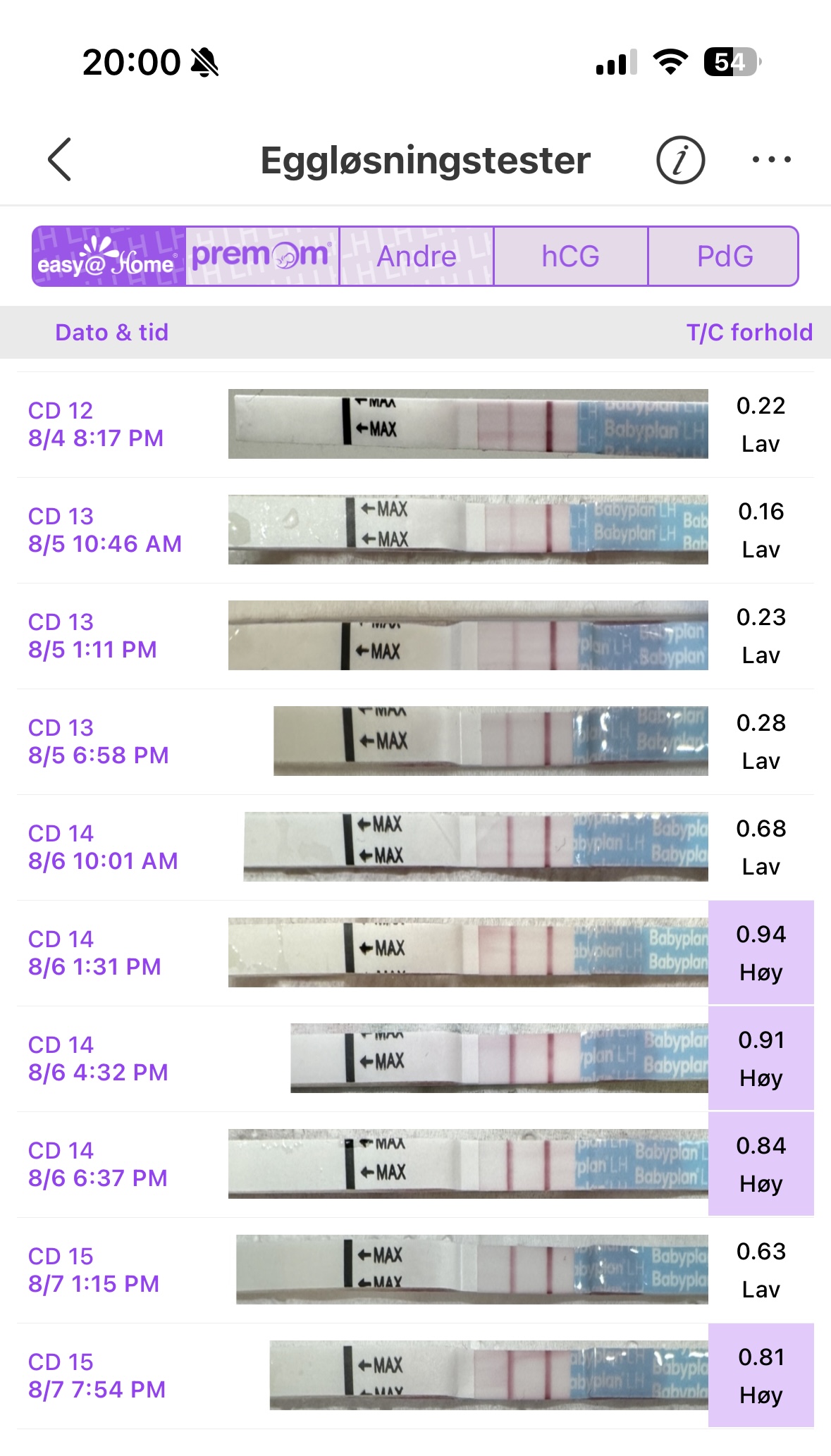The height and width of the screenshot is (1456, 831).
Task: Open the 8/5 10:46 AM test entry
Action: click(415, 530)
